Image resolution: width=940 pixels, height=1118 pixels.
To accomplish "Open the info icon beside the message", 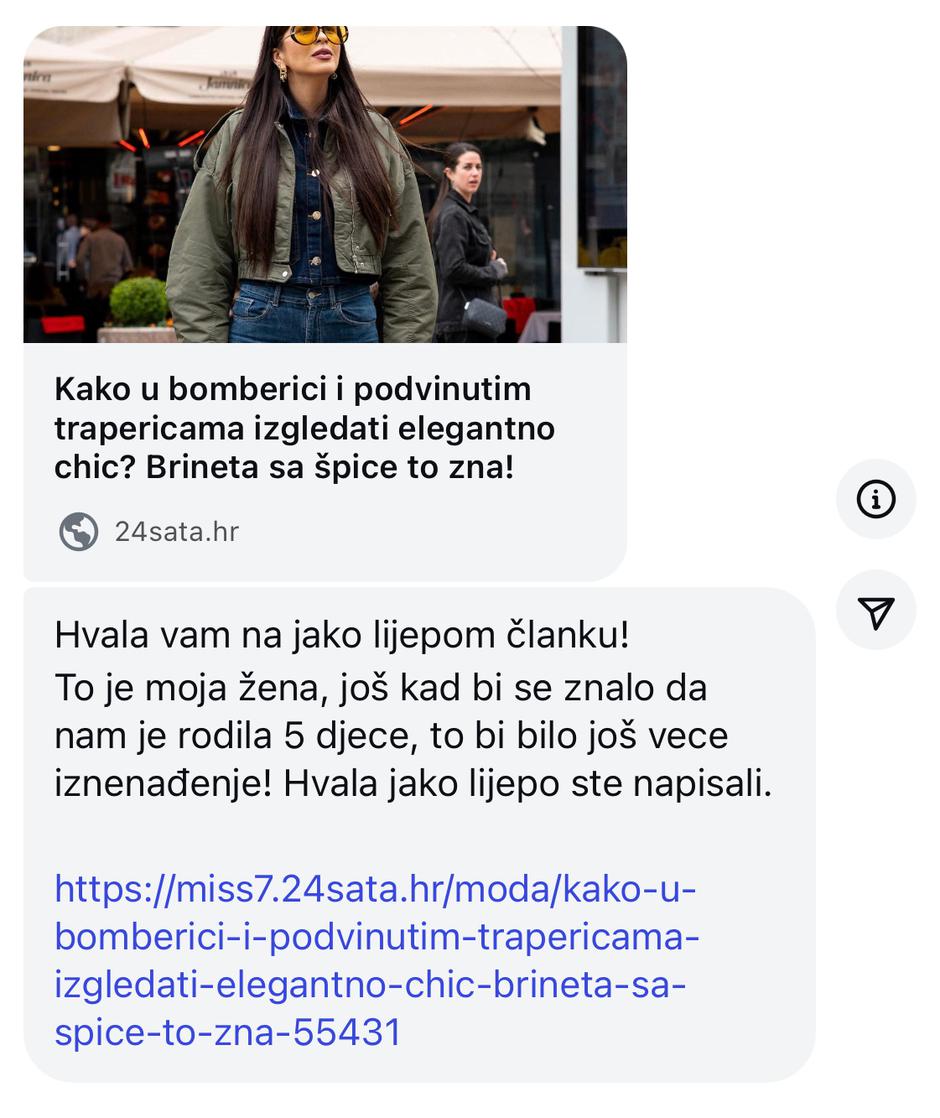I will [876, 499].
